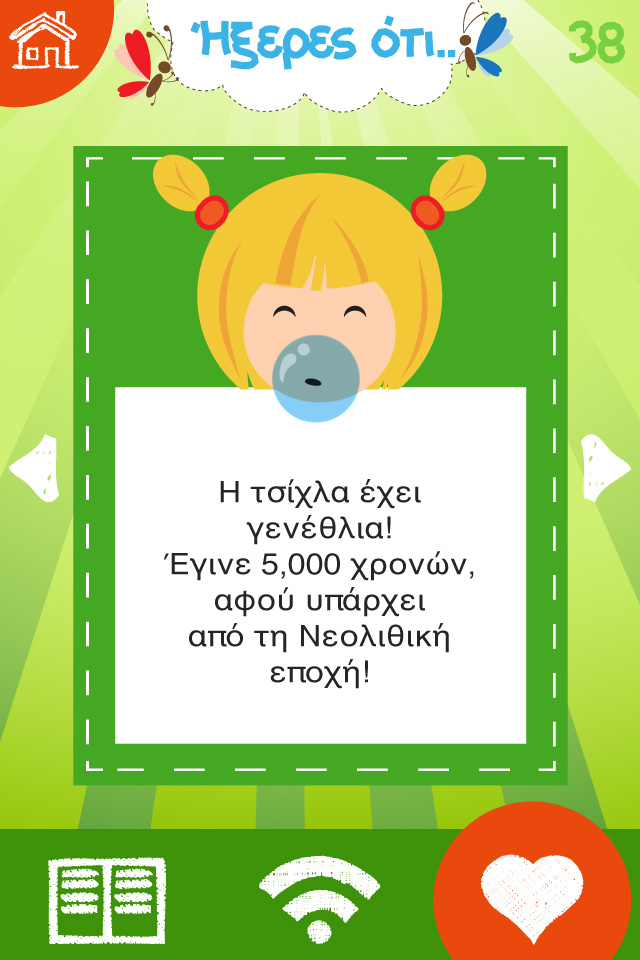Tap the wifi signal icon
The height and width of the screenshot is (960, 640).
tap(319, 899)
